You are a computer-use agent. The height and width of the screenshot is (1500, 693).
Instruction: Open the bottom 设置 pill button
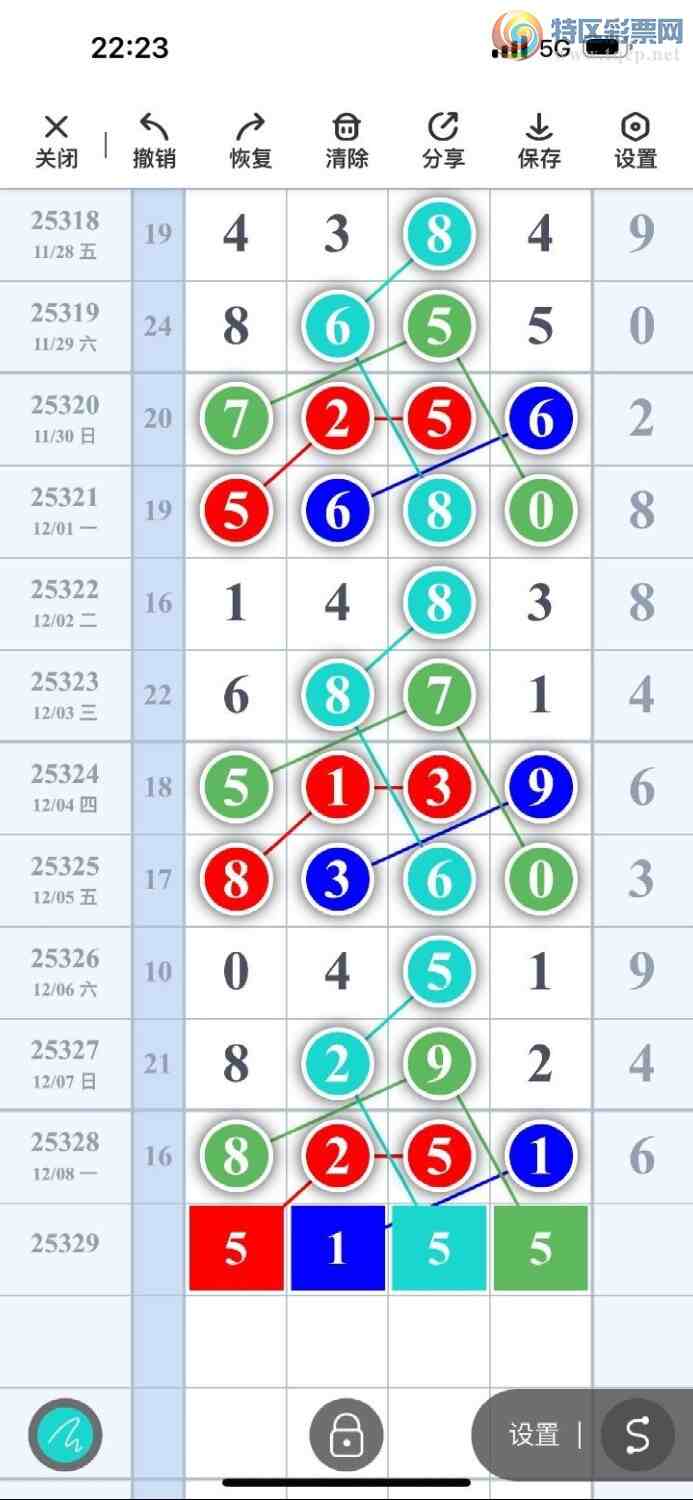tap(533, 1435)
